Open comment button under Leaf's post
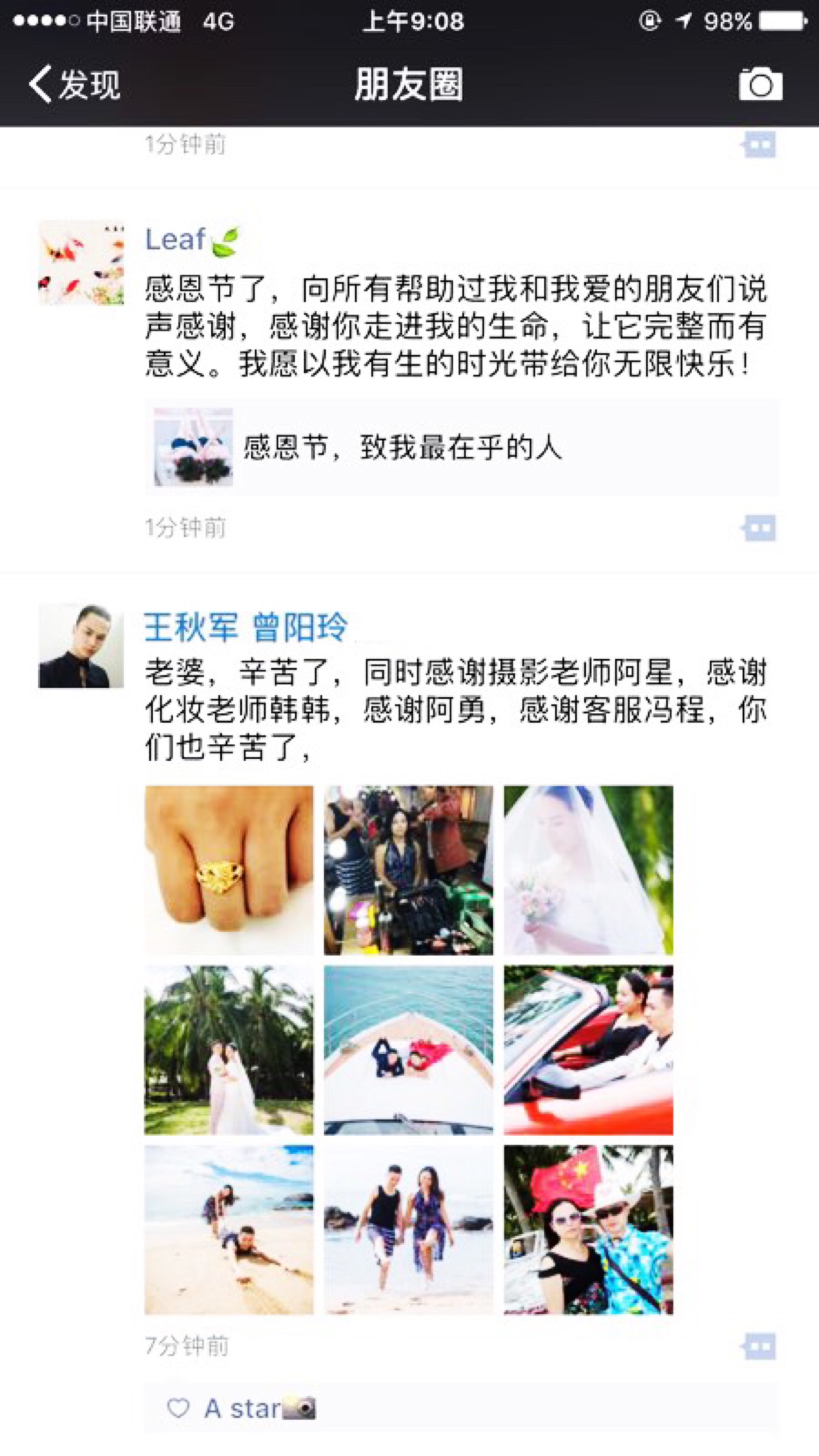This screenshot has width=819, height=1456. 759,528
